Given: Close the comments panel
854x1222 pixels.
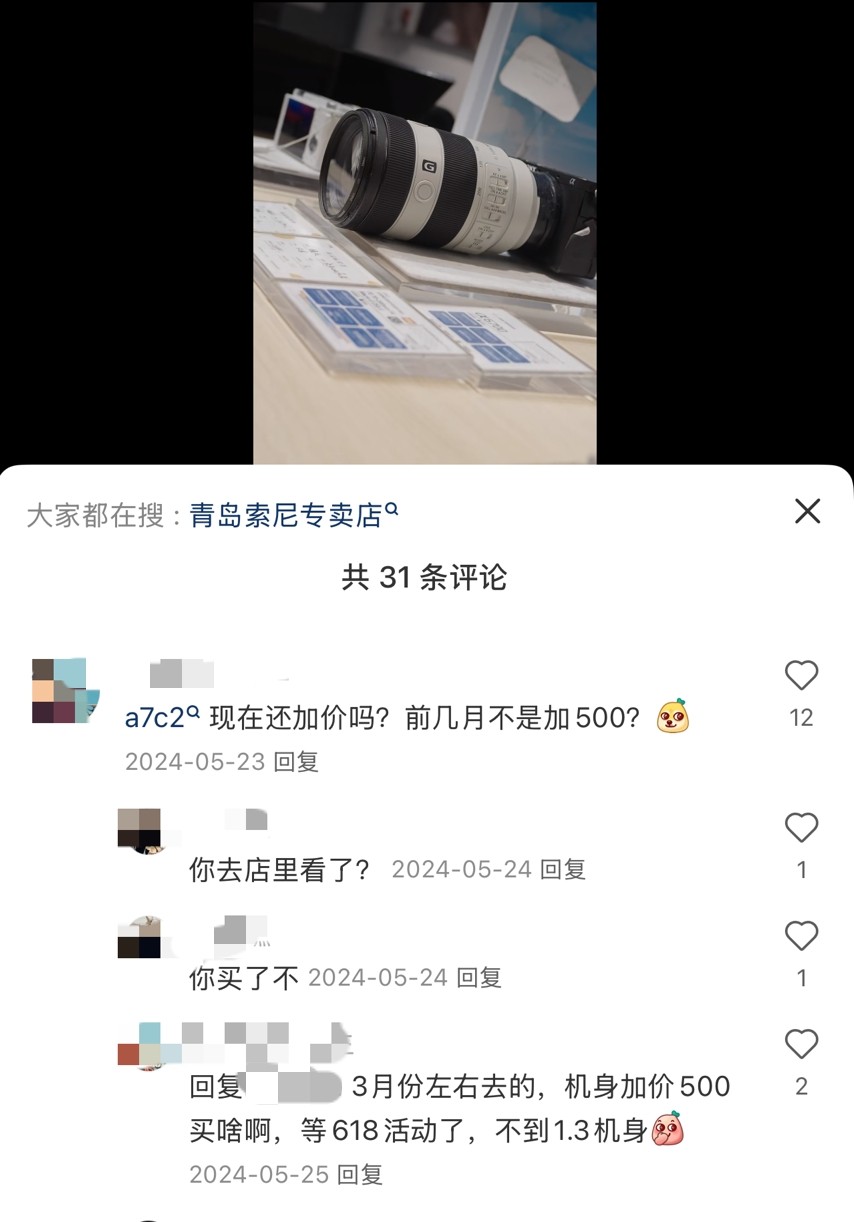Looking at the screenshot, I should 807,512.
